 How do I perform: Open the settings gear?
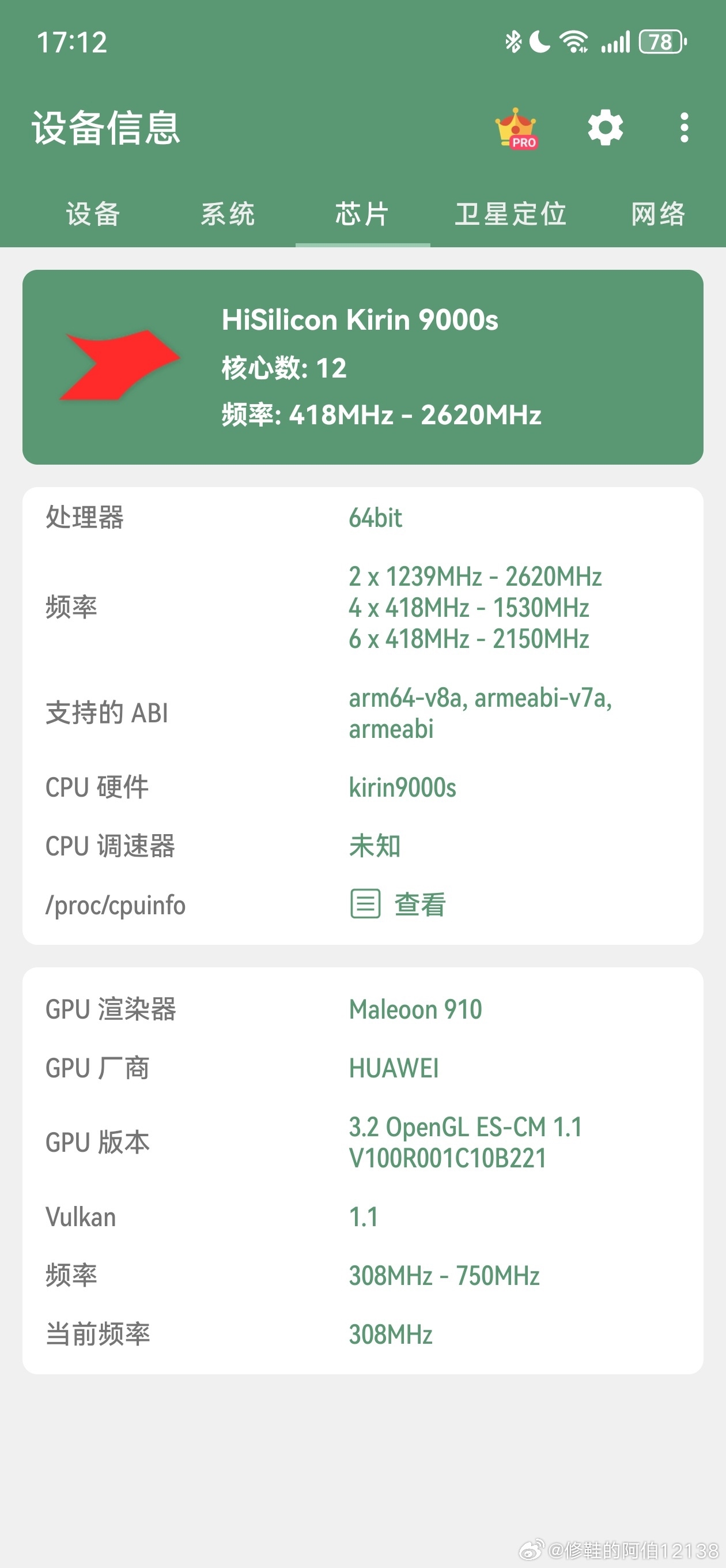coord(605,128)
